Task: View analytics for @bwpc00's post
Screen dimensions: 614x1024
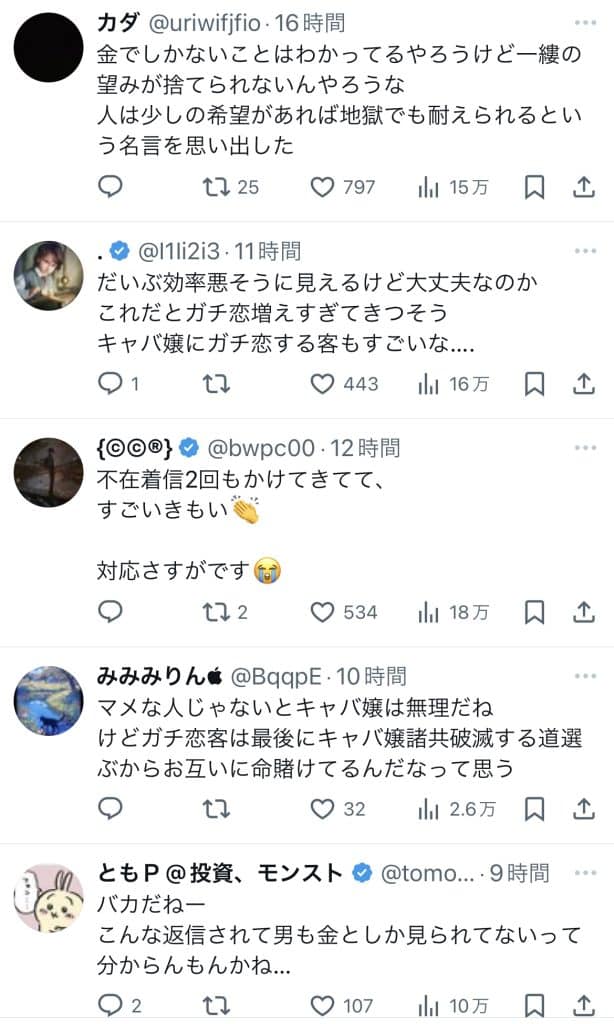Action: coord(430,611)
